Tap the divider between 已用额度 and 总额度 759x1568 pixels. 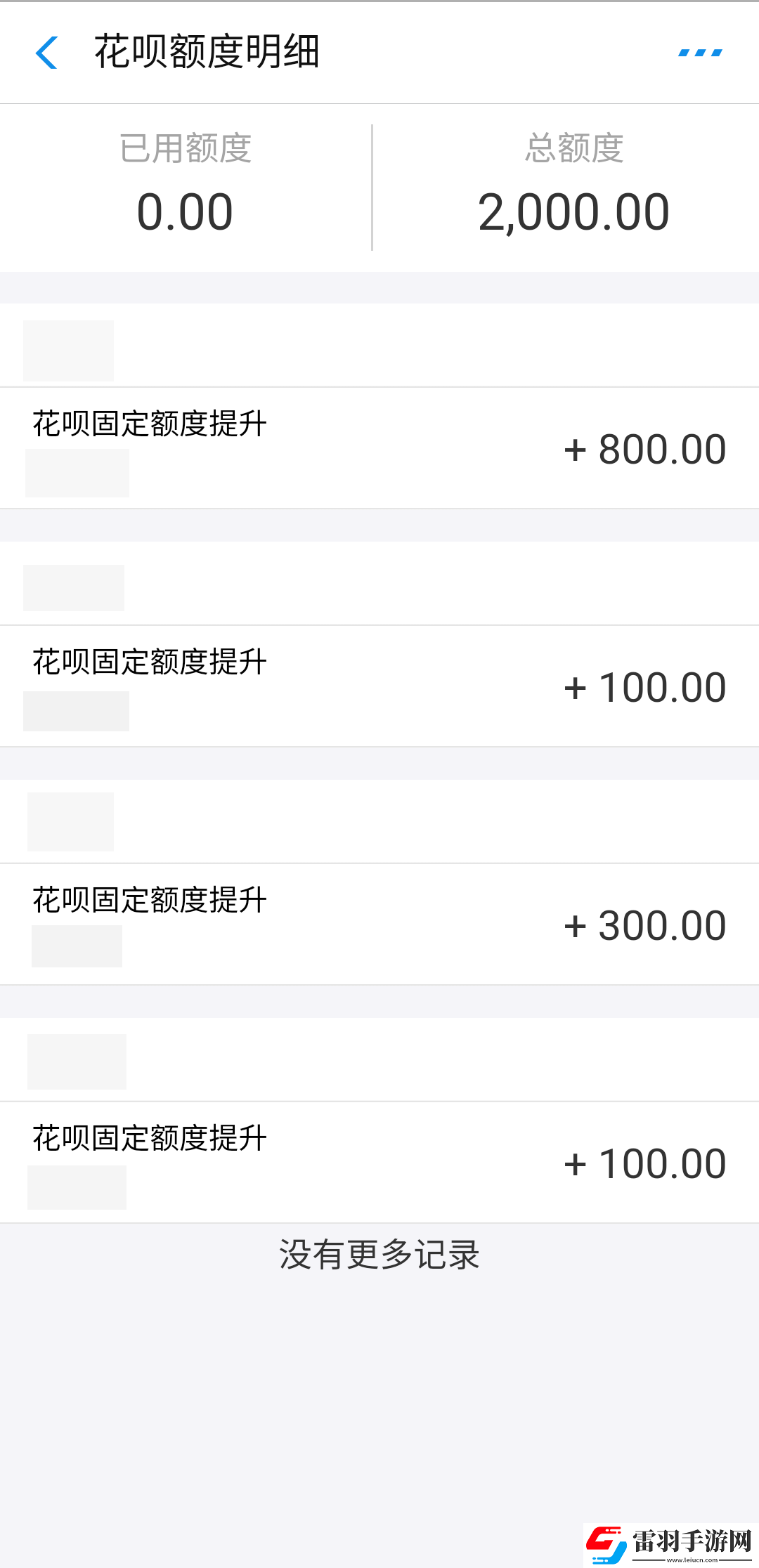[370, 185]
